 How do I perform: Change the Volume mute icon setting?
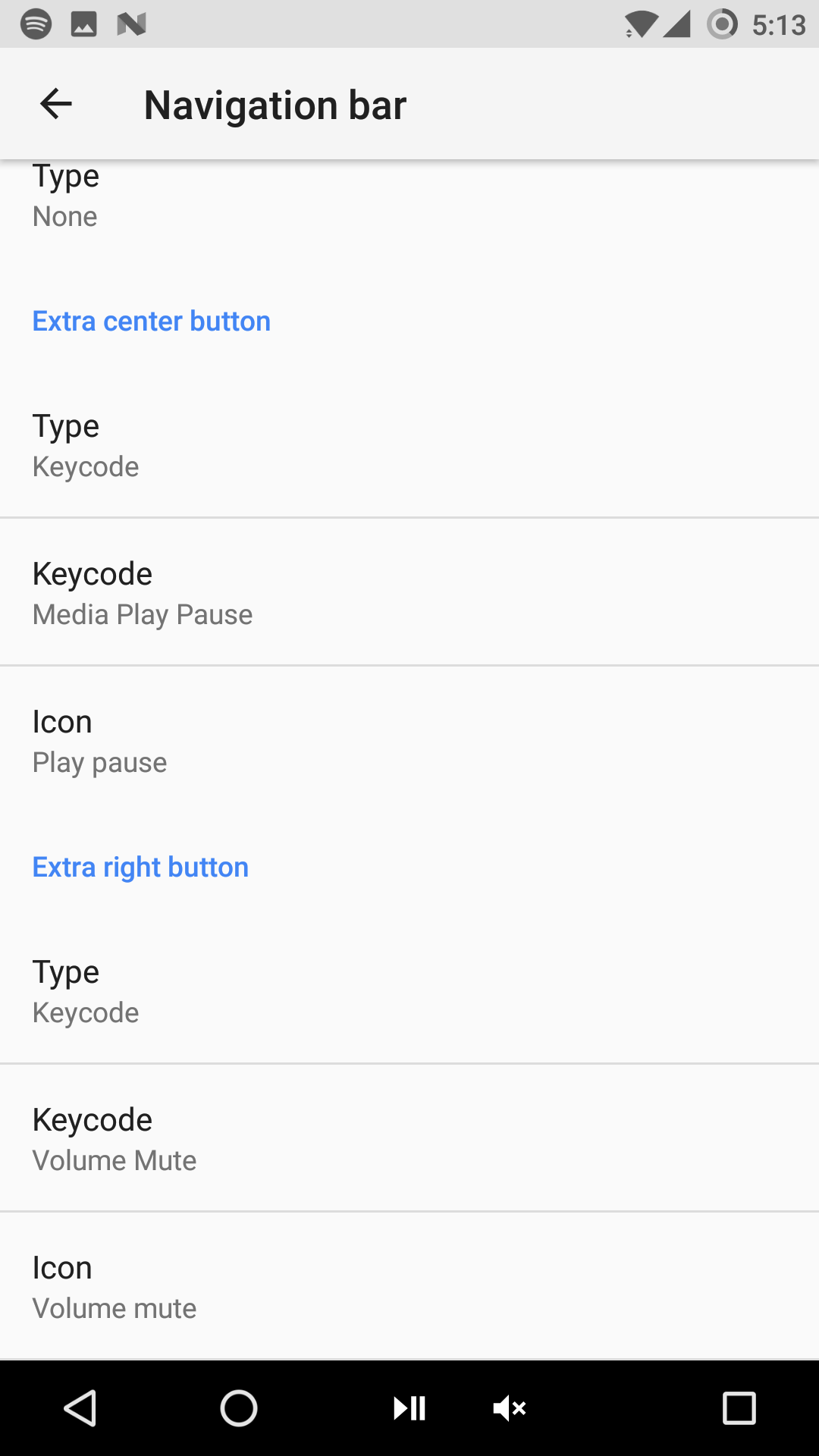tap(409, 1285)
